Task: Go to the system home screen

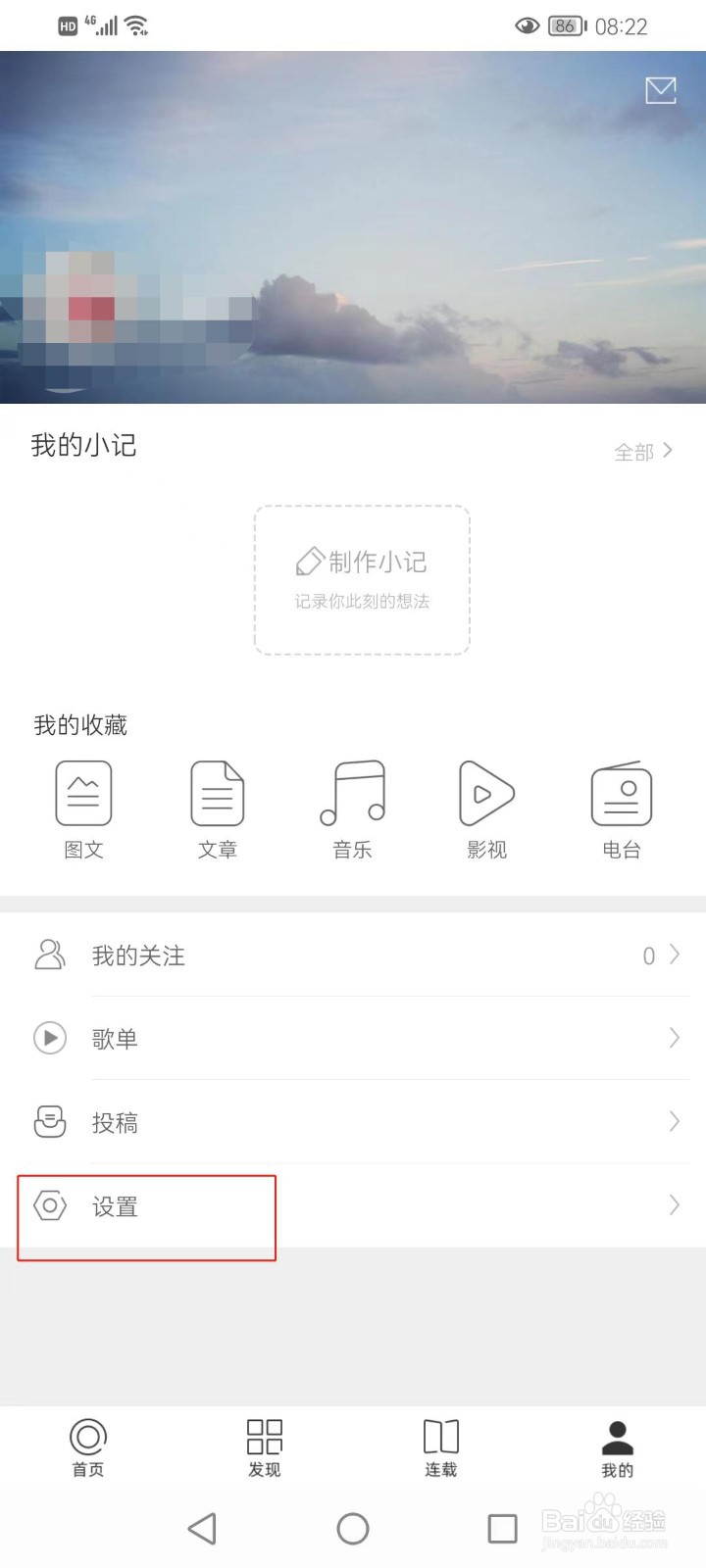Action: (353, 1529)
